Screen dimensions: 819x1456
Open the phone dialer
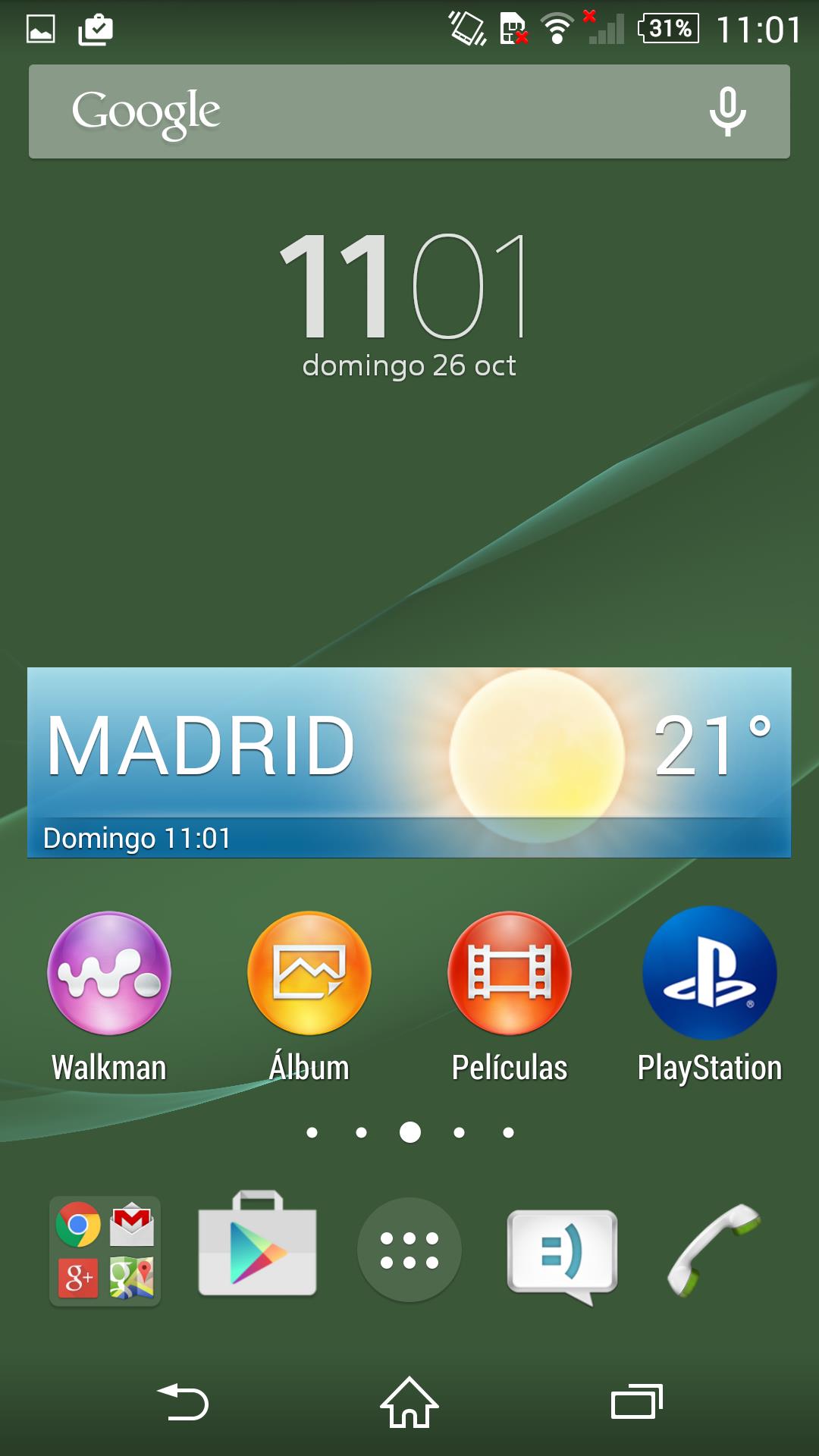point(713,1250)
